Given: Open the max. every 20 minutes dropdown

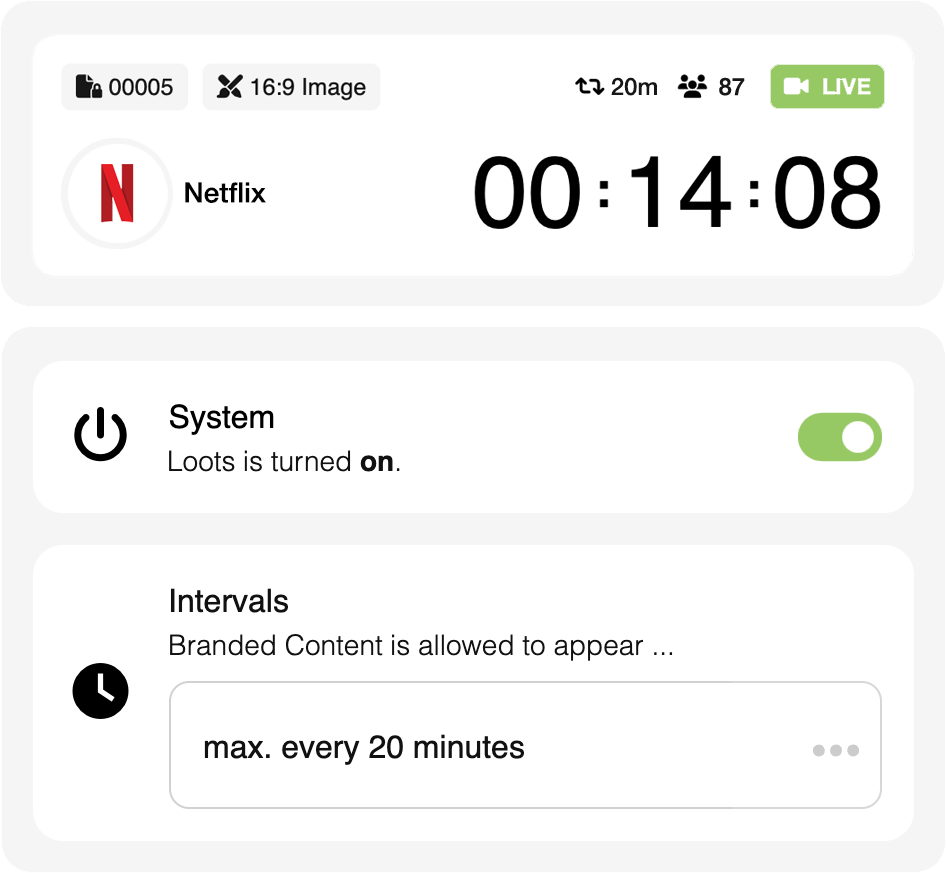Looking at the screenshot, I should [x=525, y=745].
